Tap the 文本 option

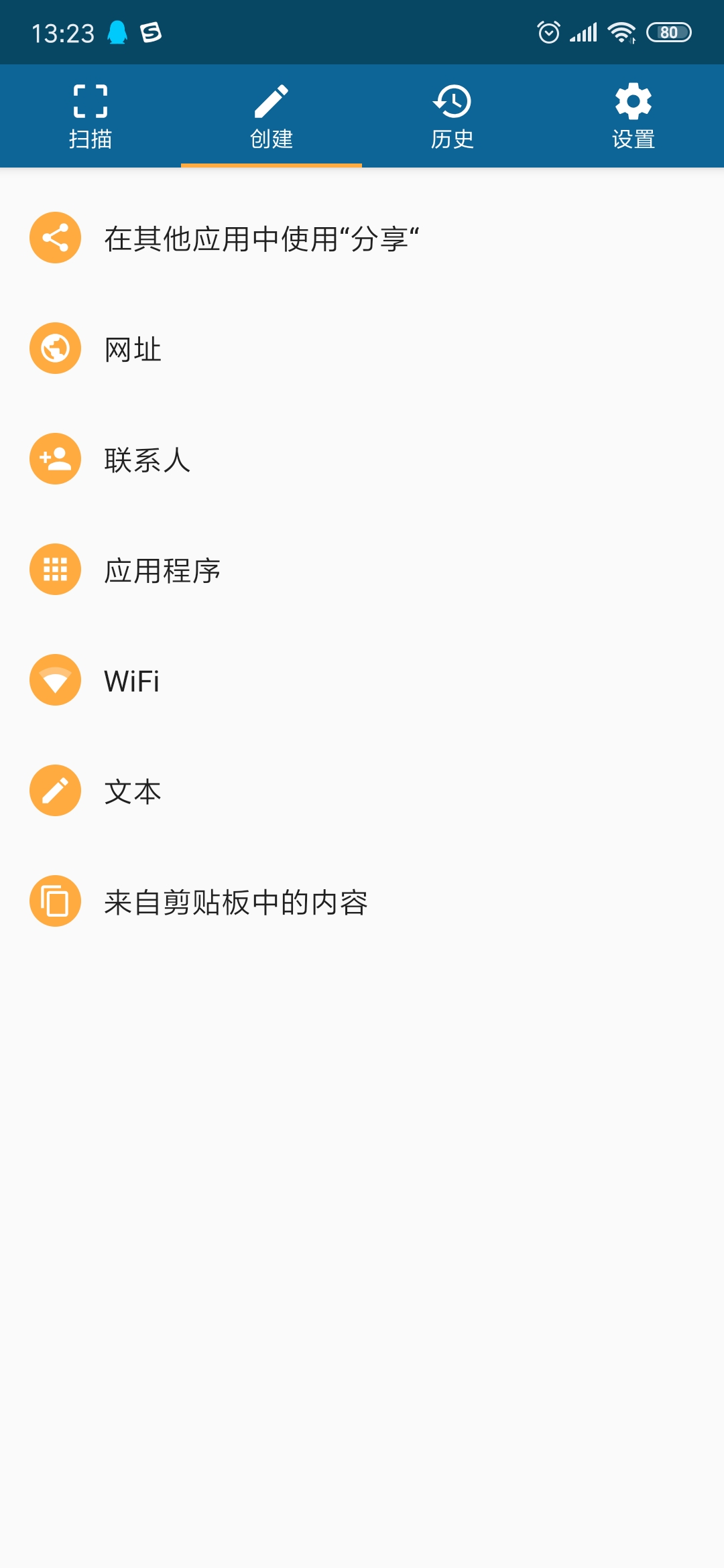coord(362,791)
